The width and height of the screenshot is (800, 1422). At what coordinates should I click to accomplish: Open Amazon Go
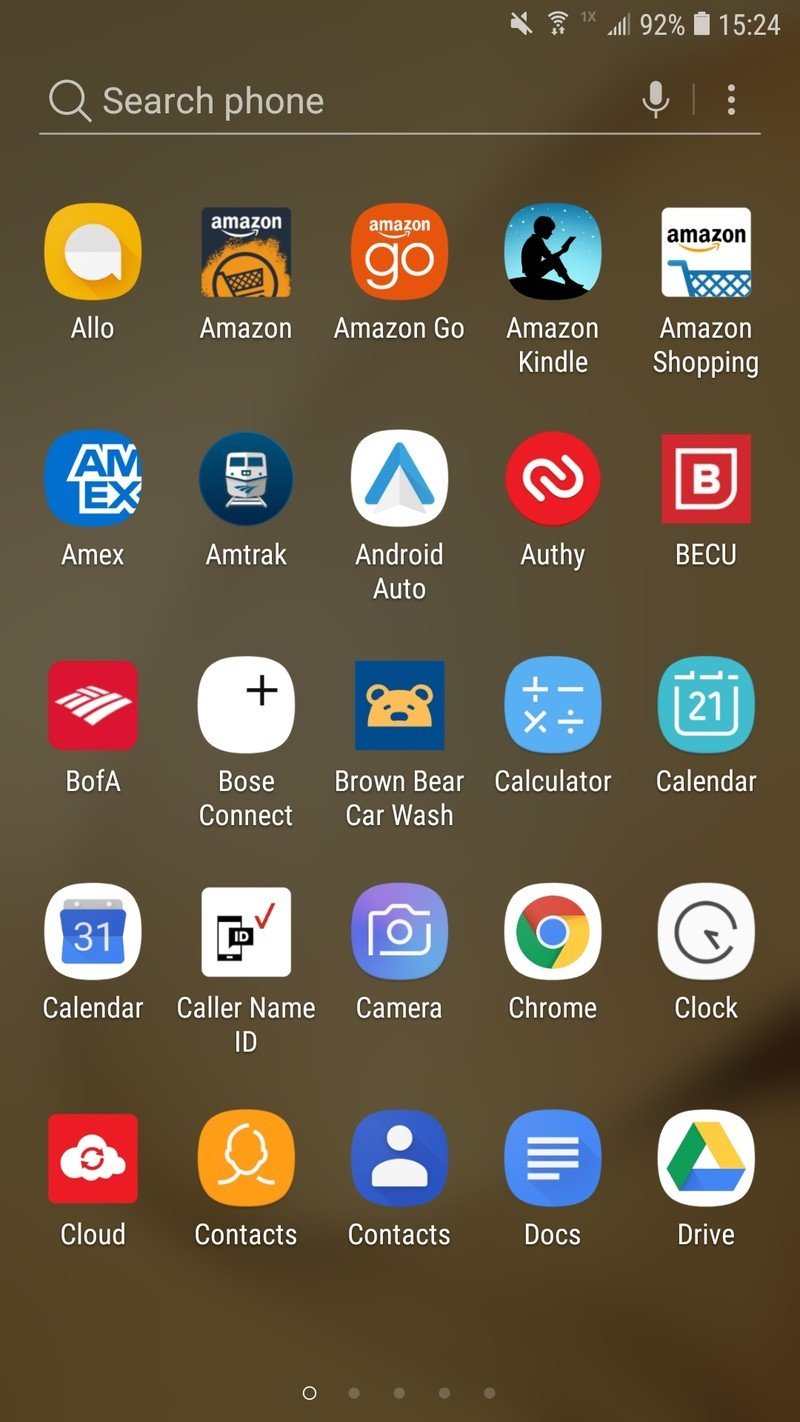coord(399,252)
